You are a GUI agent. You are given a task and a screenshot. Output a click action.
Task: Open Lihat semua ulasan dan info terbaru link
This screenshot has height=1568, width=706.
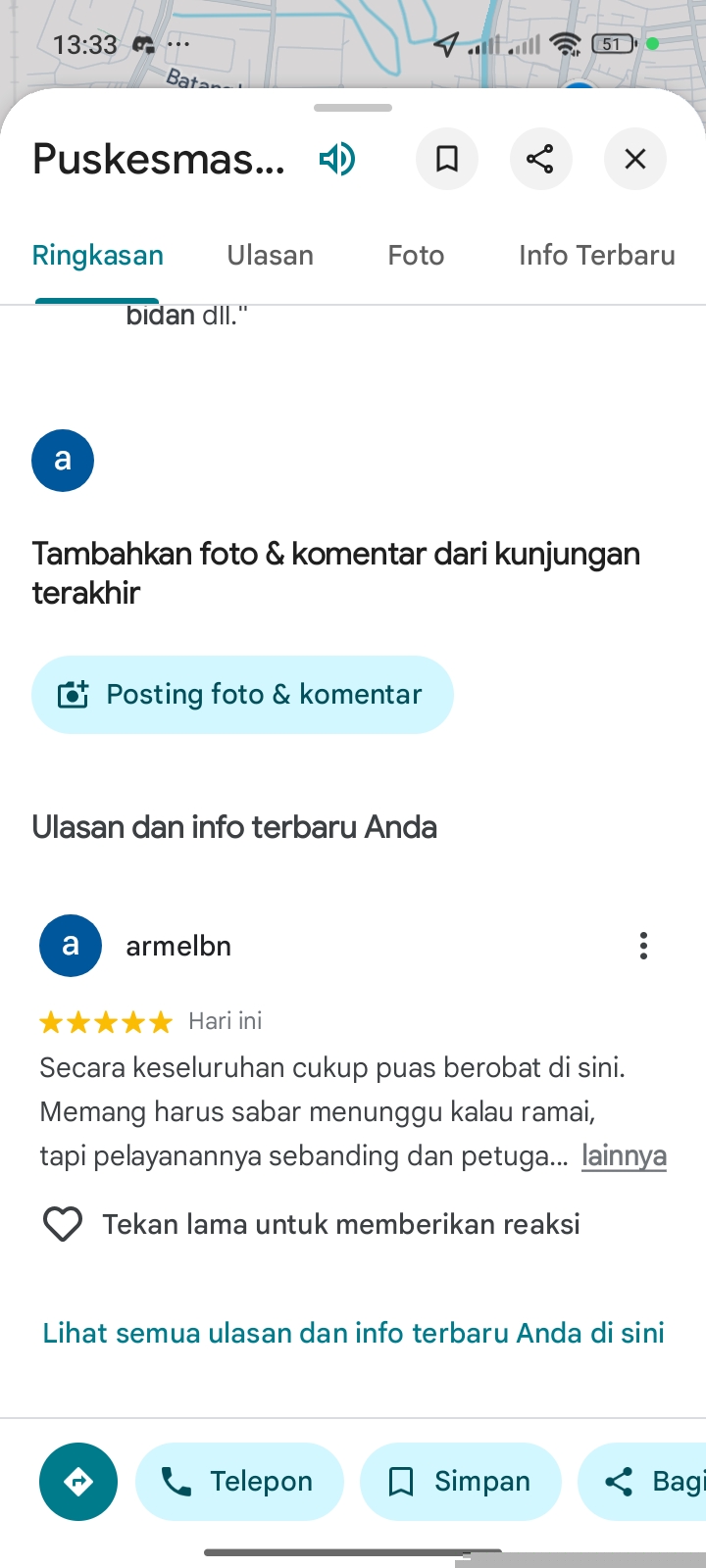353,1333
